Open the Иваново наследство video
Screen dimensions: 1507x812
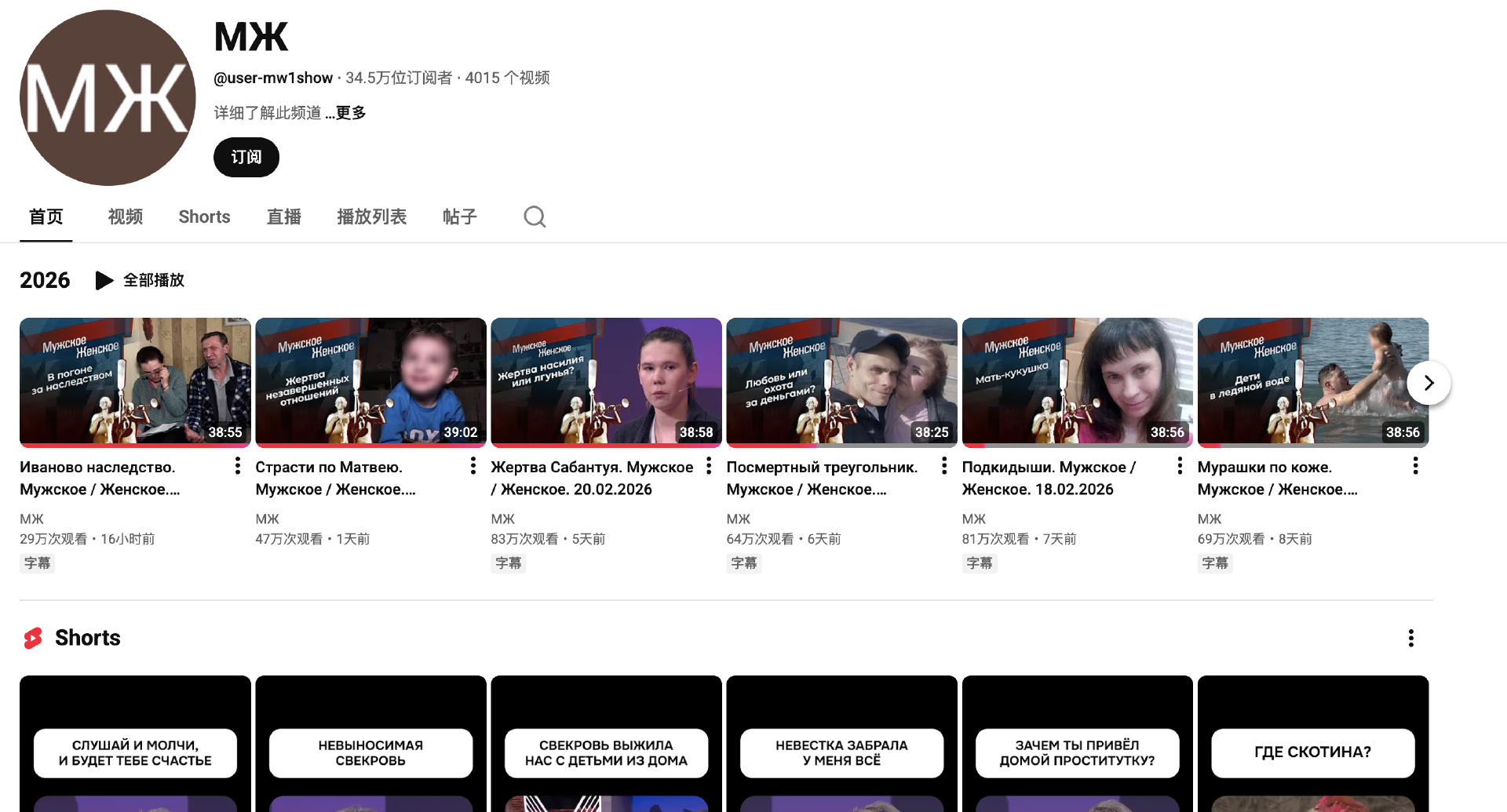click(135, 382)
